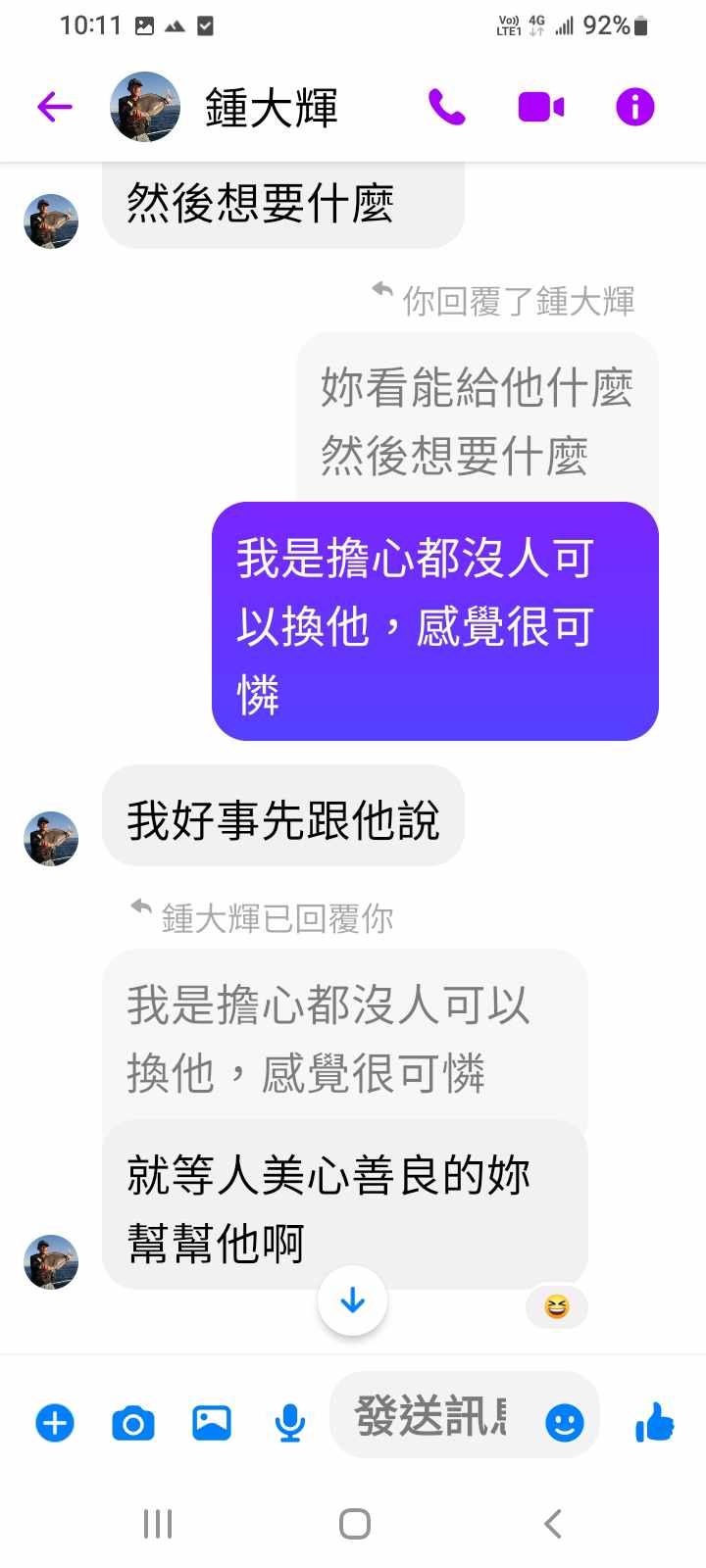Open the plus menu for more actions

coord(55,1422)
